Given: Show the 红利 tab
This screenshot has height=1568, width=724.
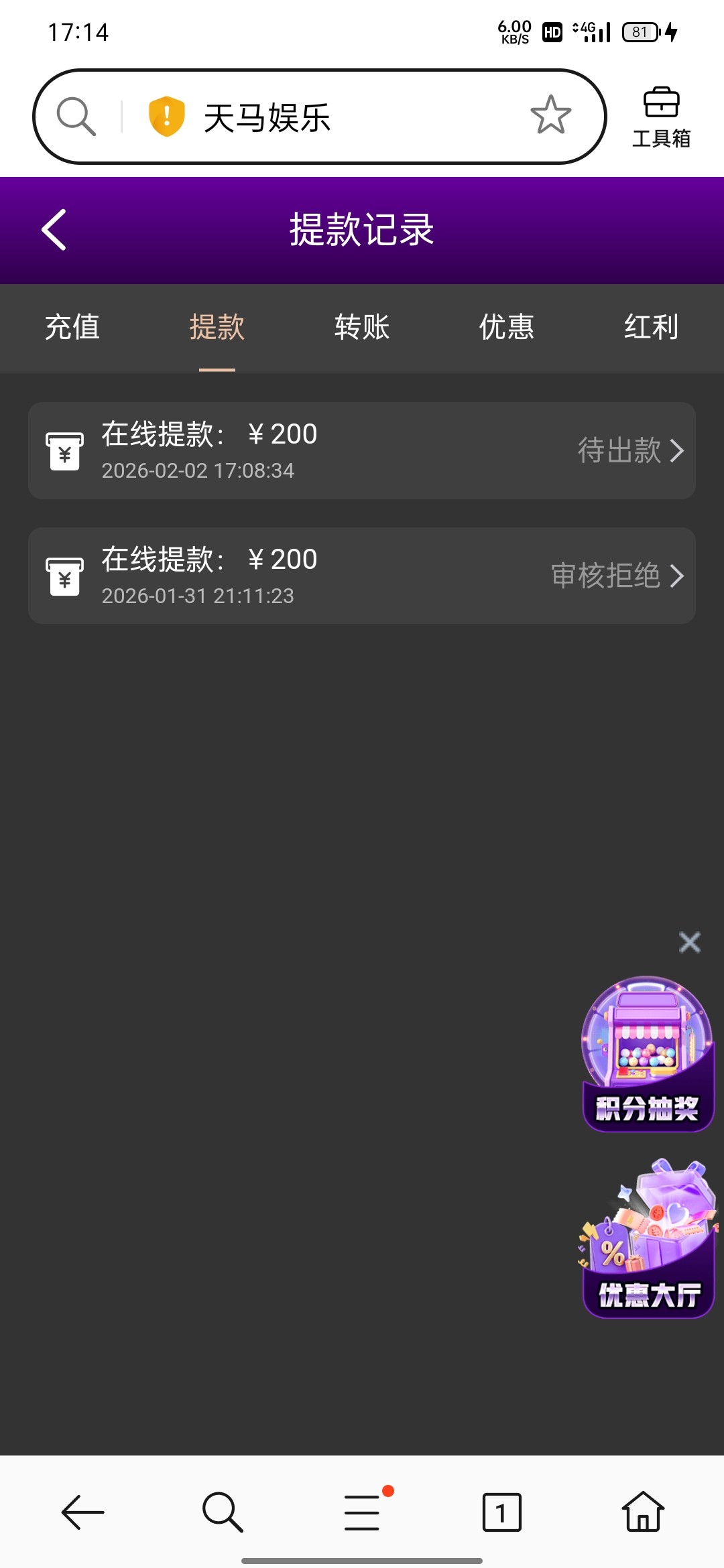Looking at the screenshot, I should pyautogui.click(x=651, y=327).
